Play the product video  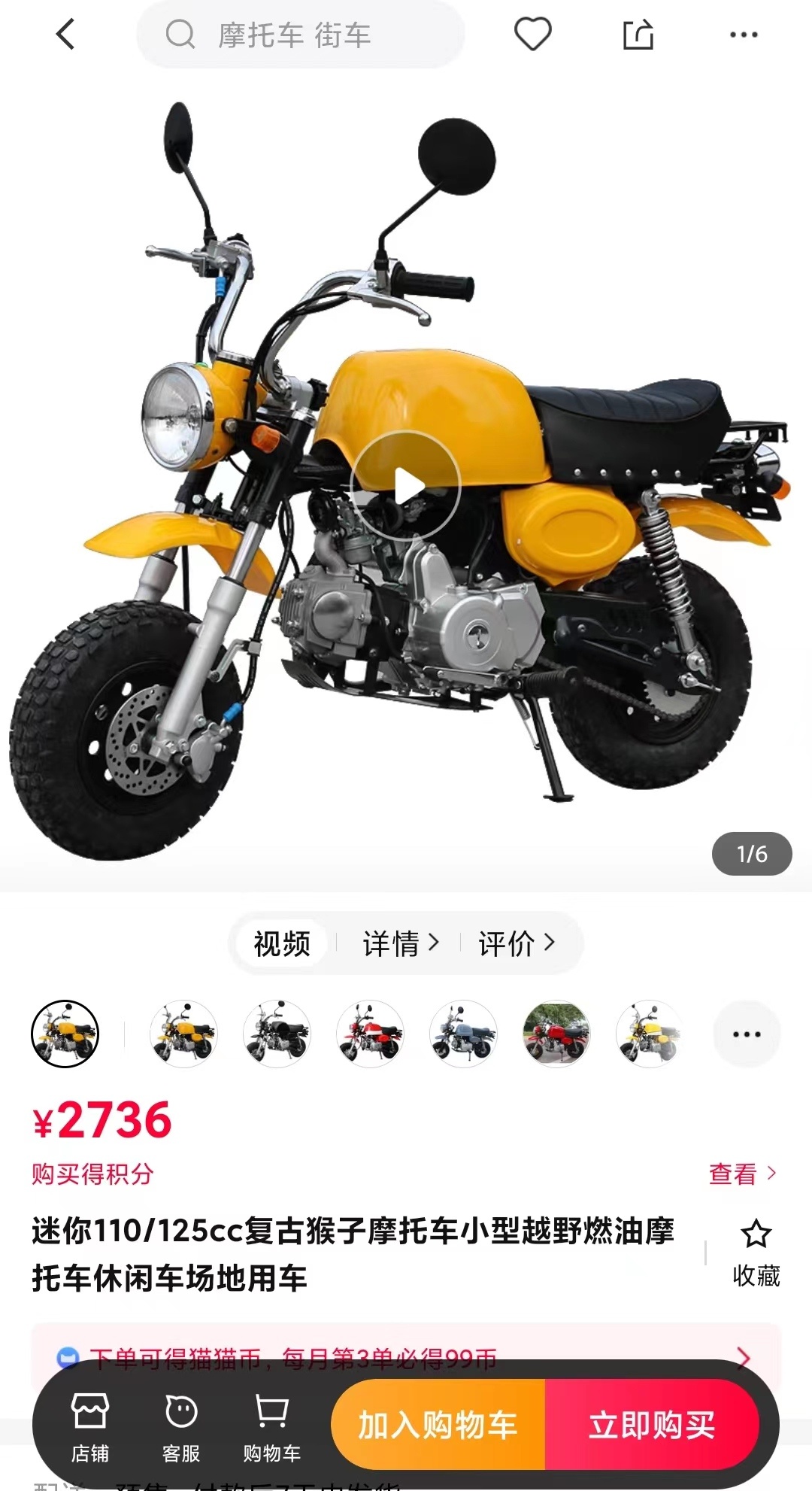point(406,486)
